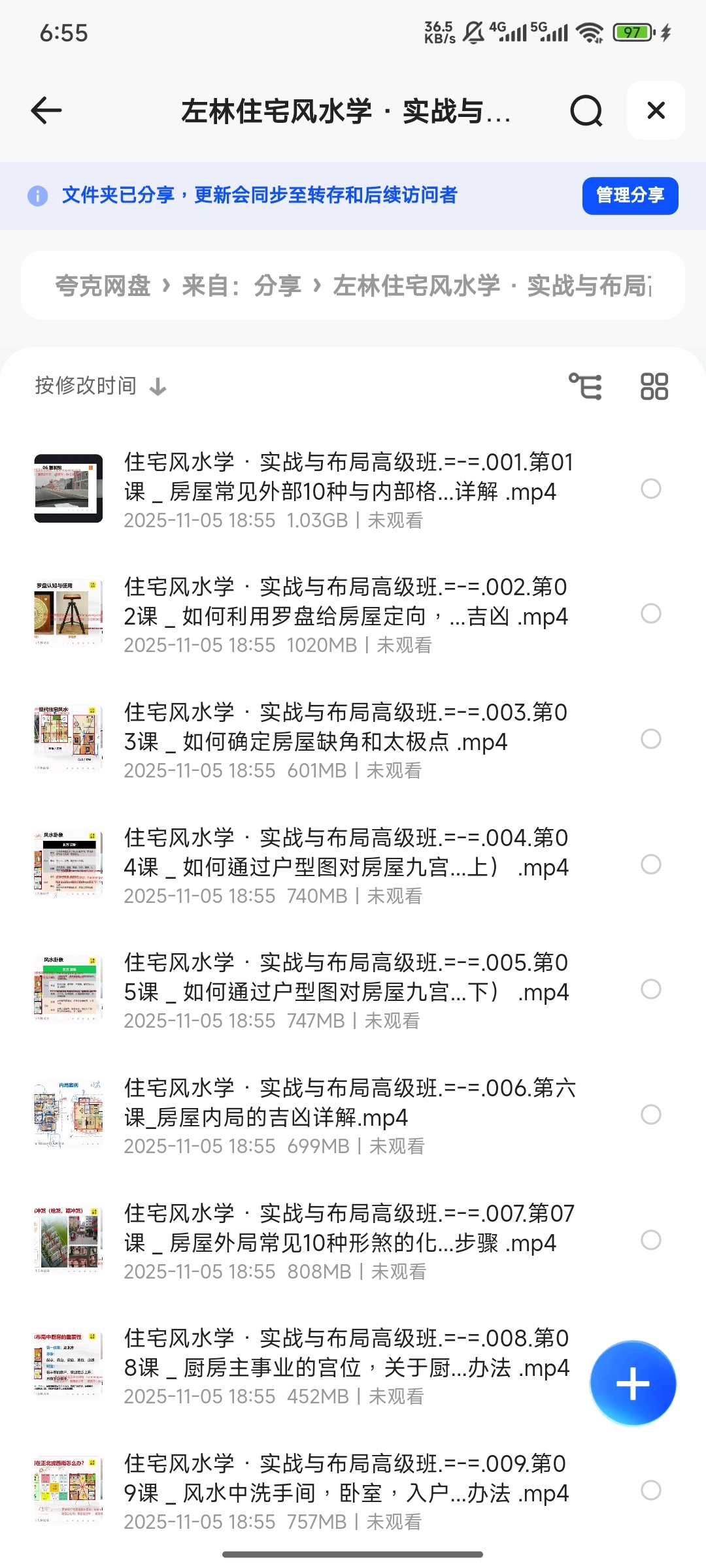706x1568 pixels.
Task: Tick the selection circle for 第09课
Action: 650,1490
